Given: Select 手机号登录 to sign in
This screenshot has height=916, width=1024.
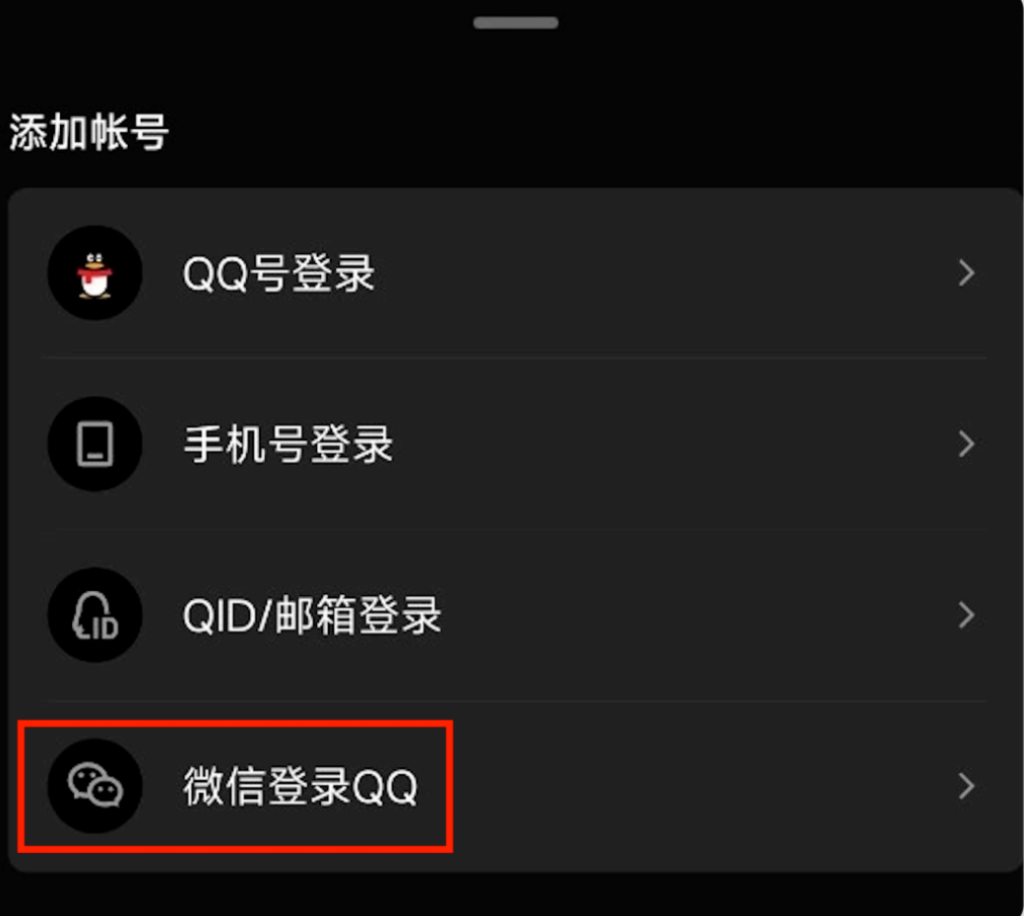Looking at the screenshot, I should pyautogui.click(x=288, y=444).
